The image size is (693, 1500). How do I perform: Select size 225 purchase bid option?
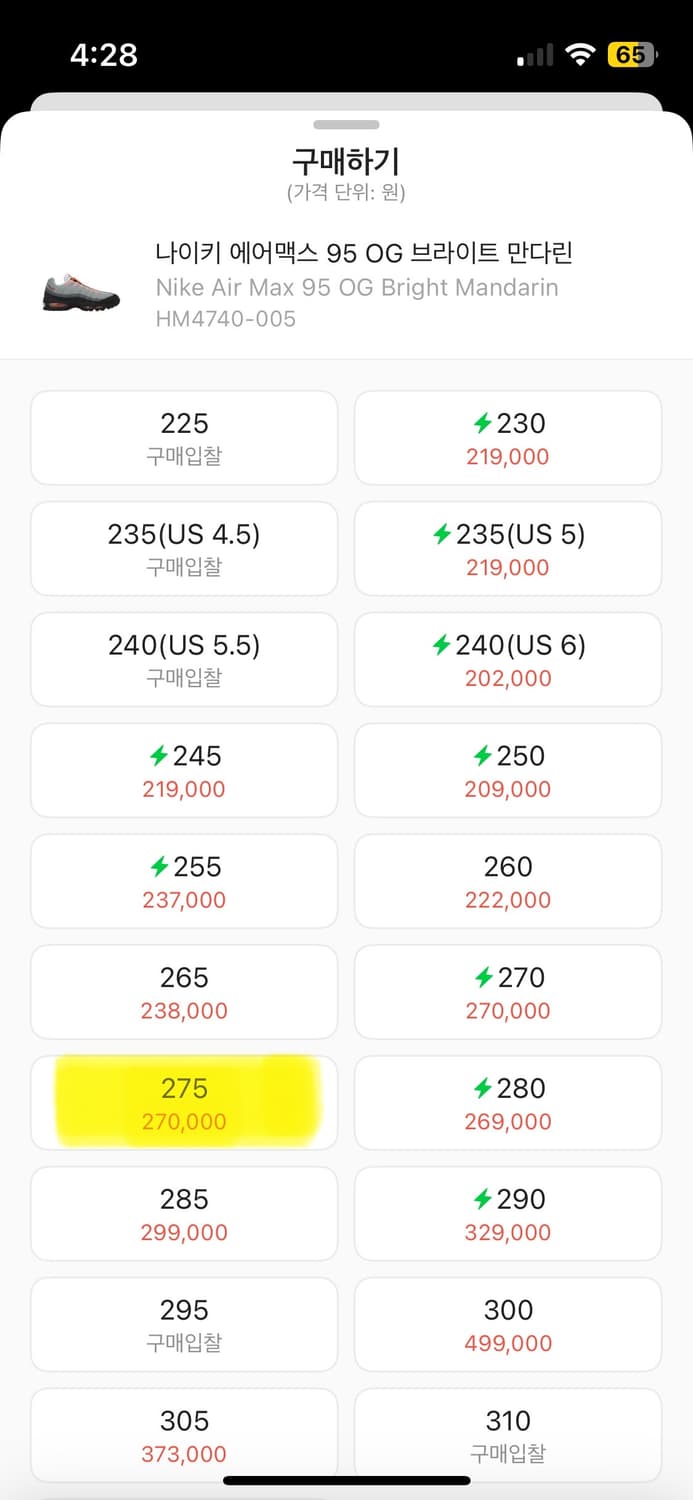(184, 438)
